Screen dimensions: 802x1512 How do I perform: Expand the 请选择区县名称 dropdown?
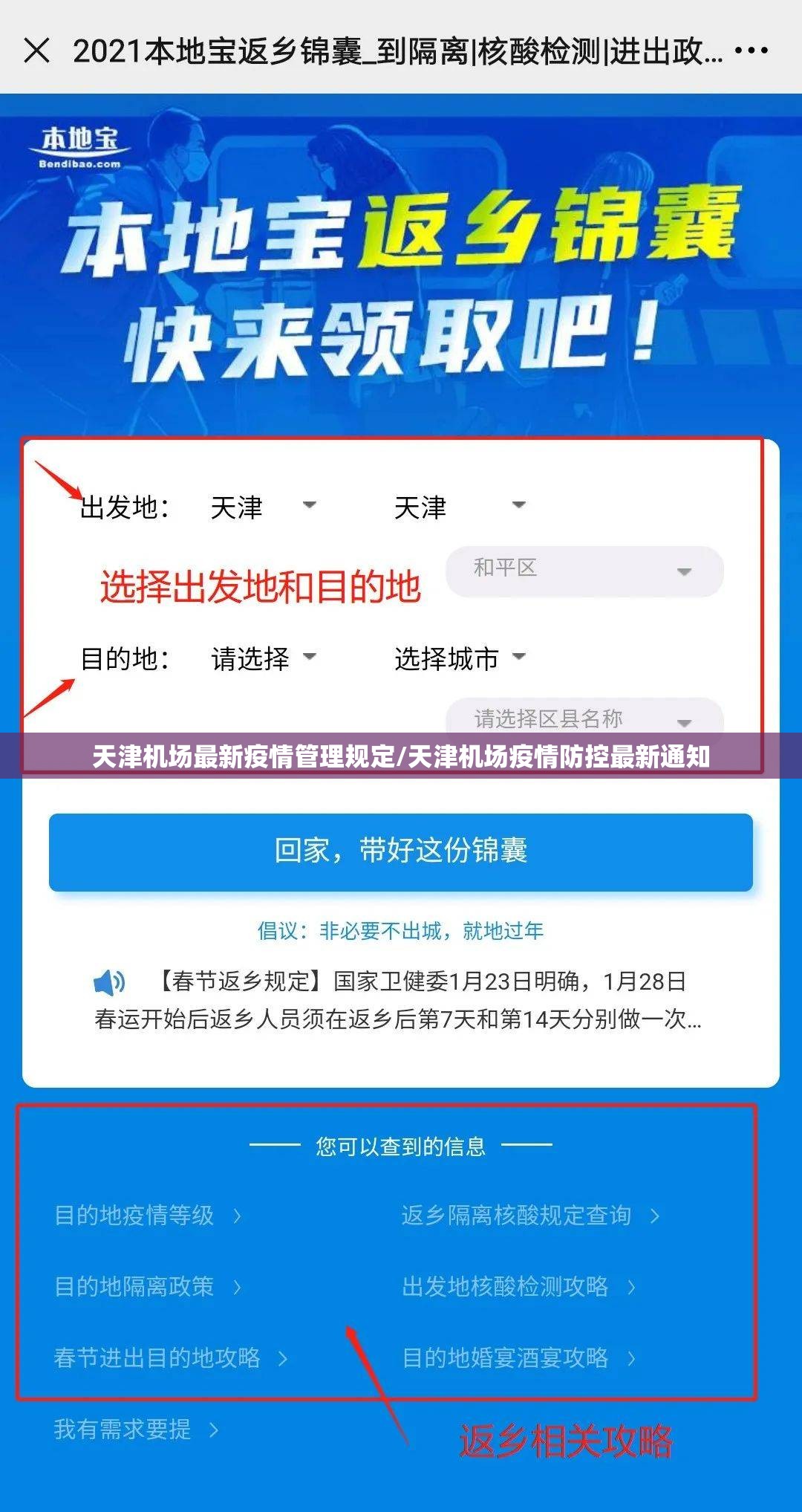click(584, 718)
